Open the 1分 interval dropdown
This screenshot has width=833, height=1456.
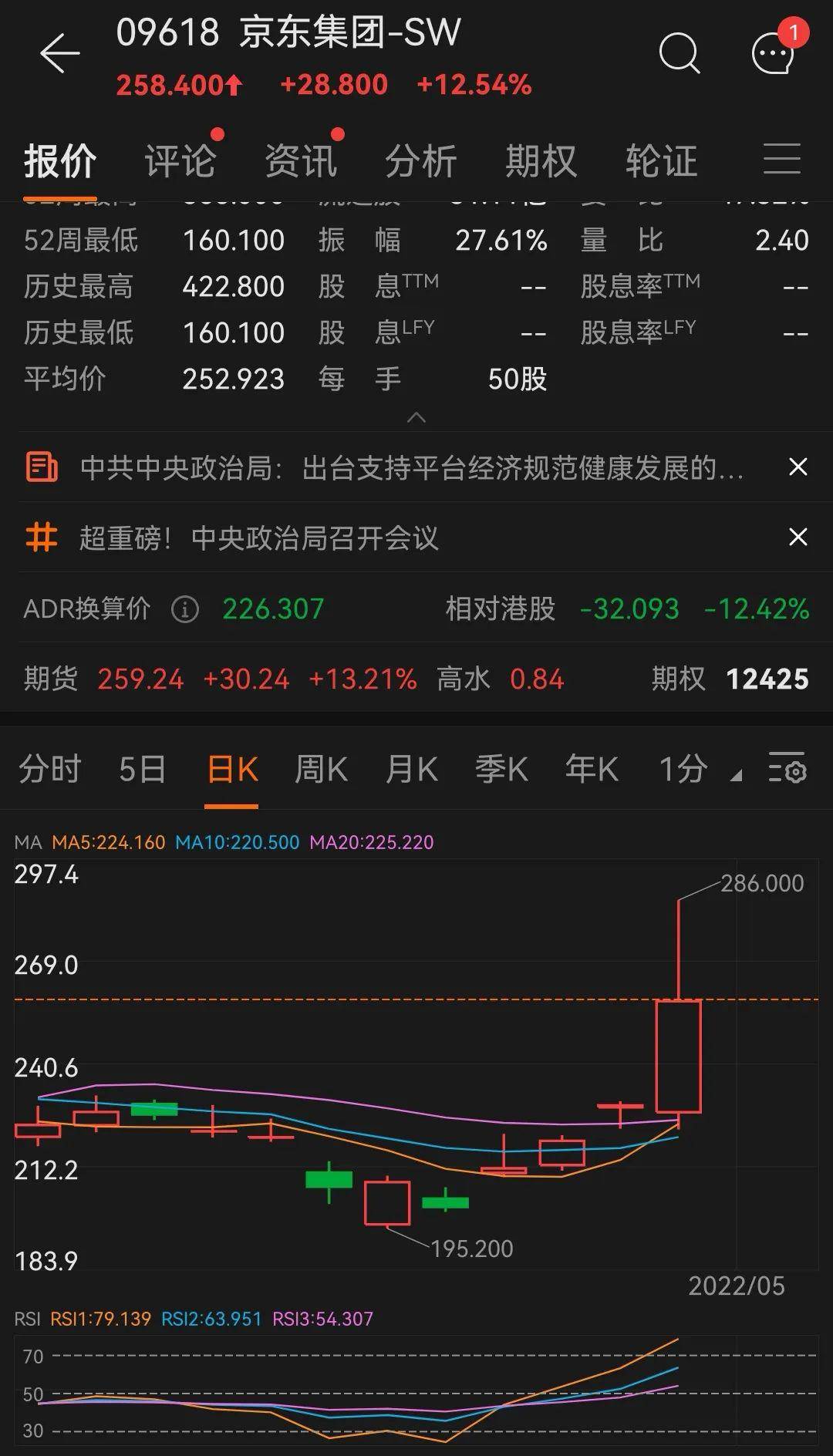tap(699, 770)
